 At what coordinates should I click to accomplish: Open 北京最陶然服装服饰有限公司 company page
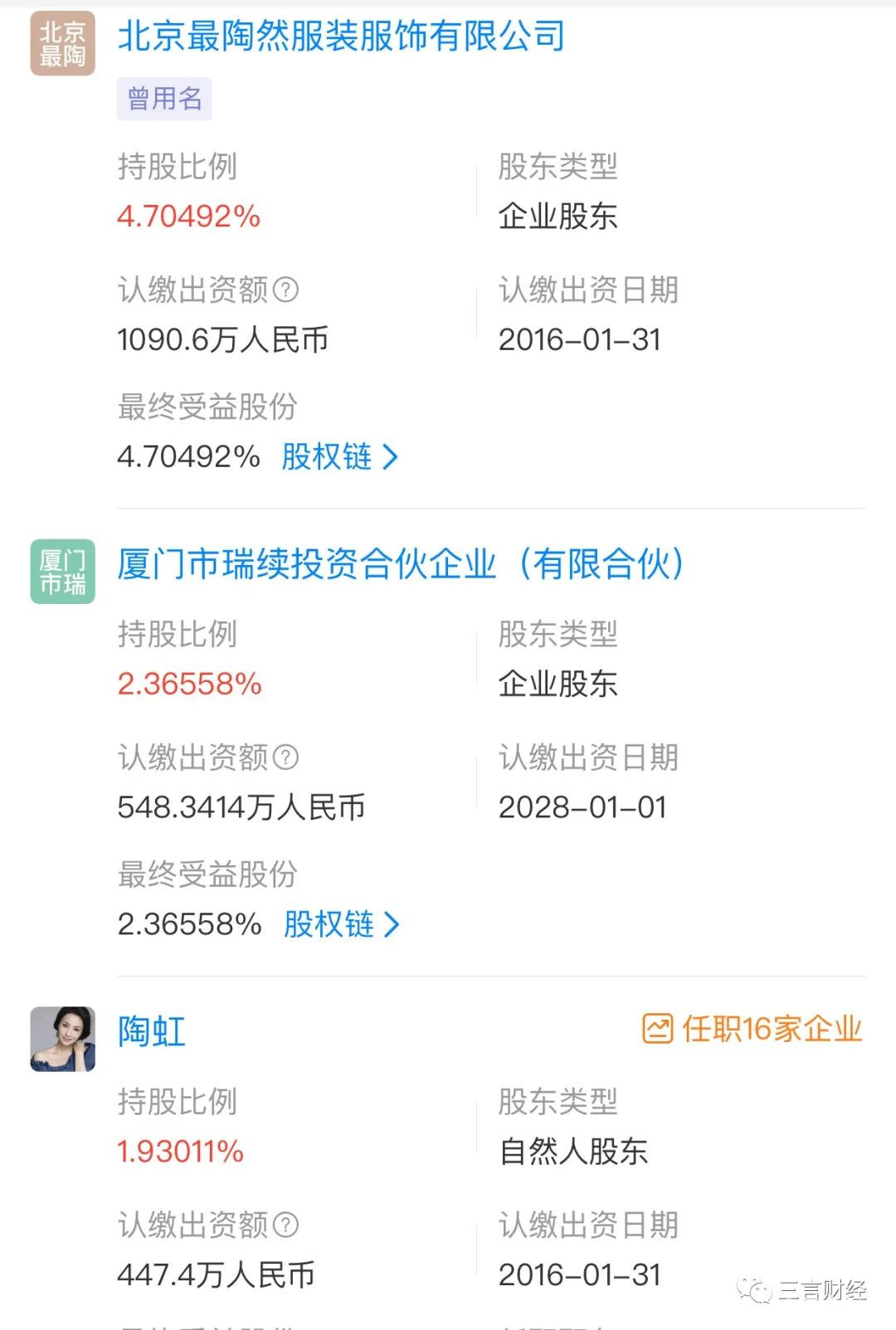coord(341,37)
